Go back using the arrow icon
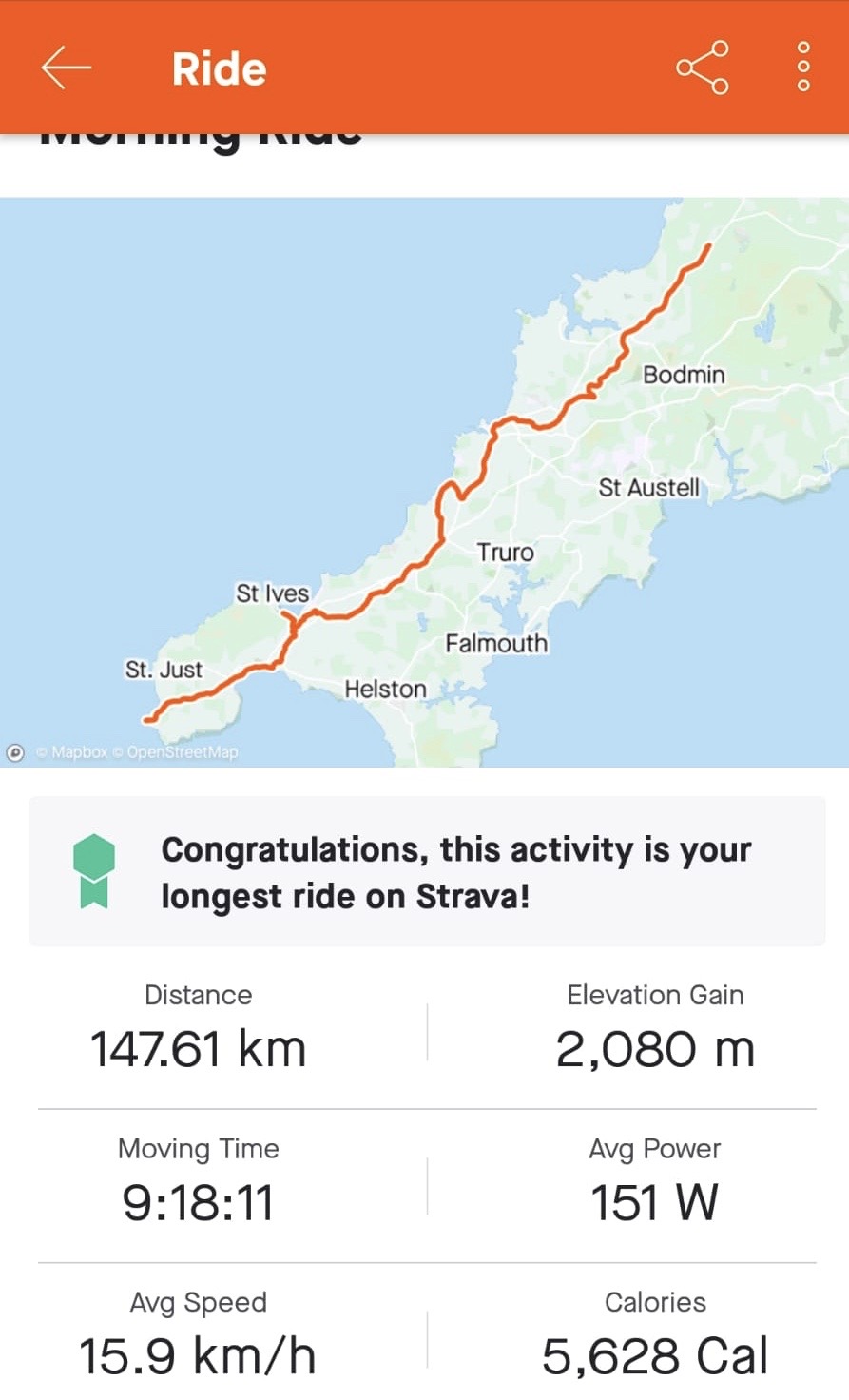849x1400 pixels. 66,68
